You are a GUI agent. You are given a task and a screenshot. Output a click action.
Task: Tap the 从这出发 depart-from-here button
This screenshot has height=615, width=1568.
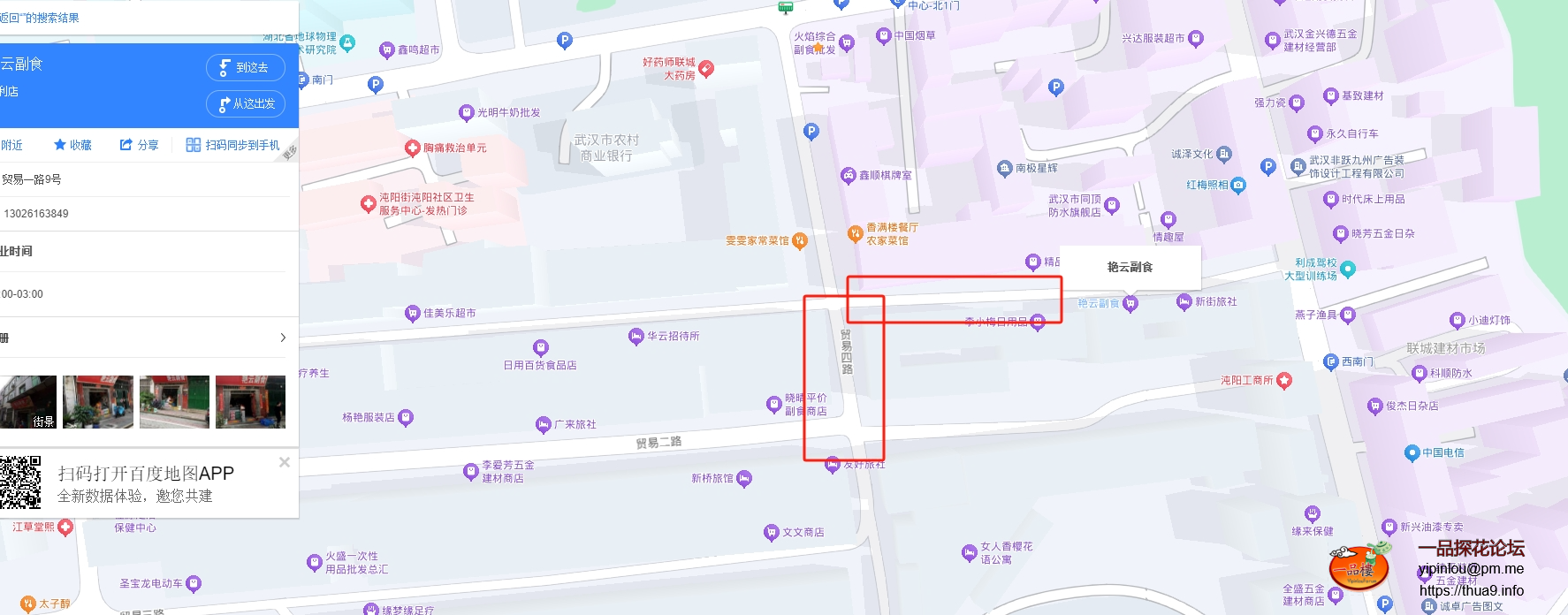[x=245, y=104]
